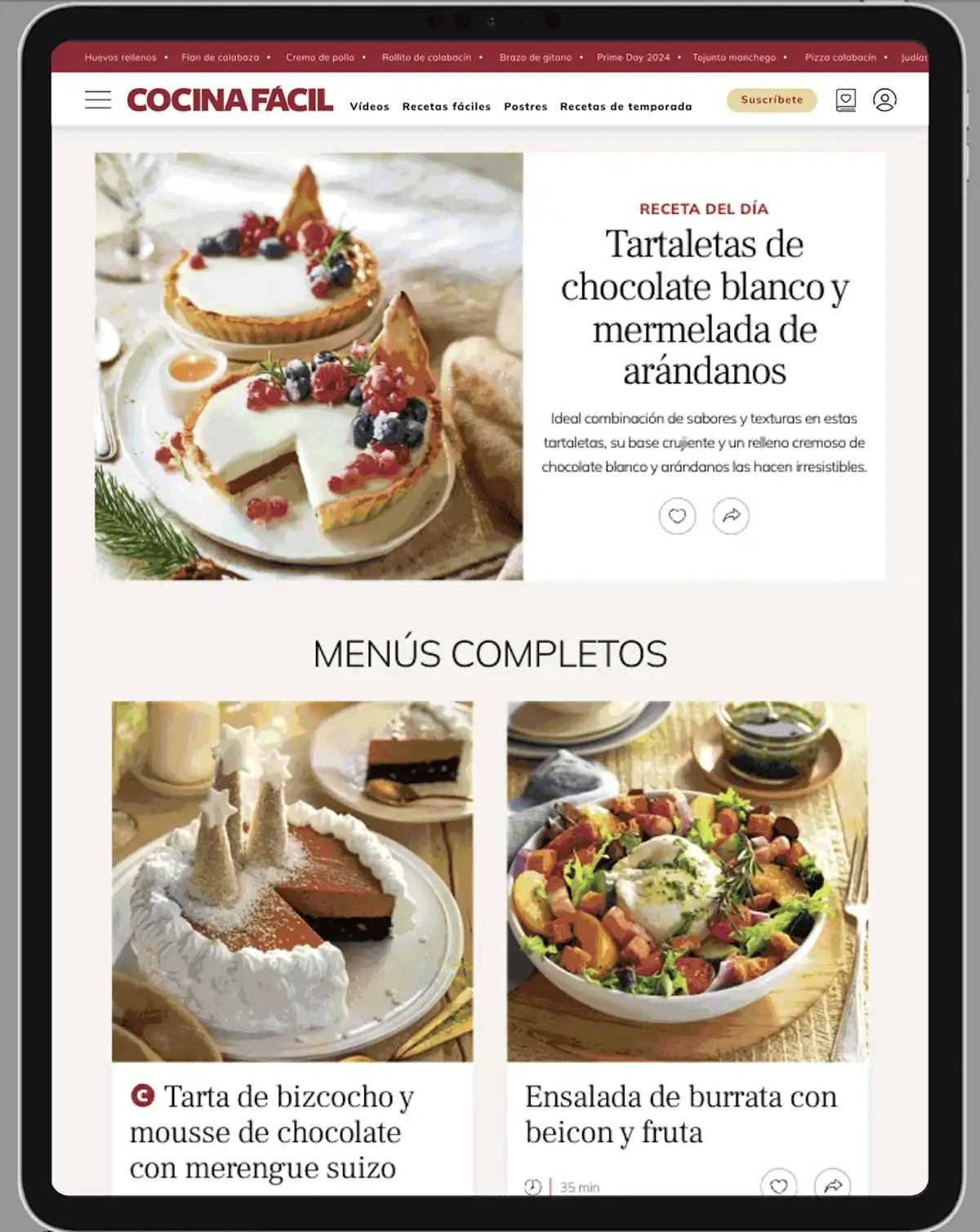Open saved recipes icon in header
980x1232 pixels.
point(846,100)
